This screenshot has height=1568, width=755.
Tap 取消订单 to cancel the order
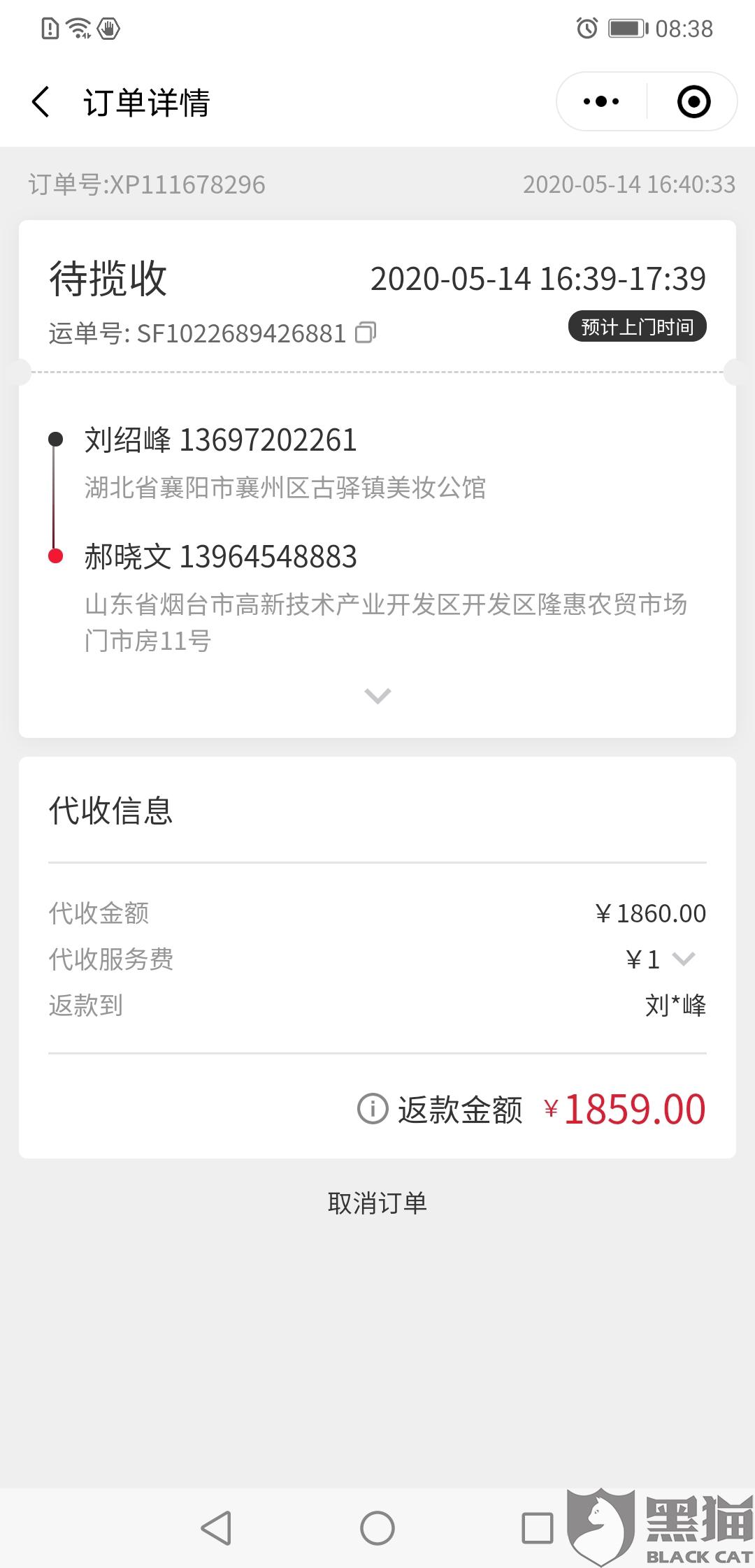(377, 1203)
